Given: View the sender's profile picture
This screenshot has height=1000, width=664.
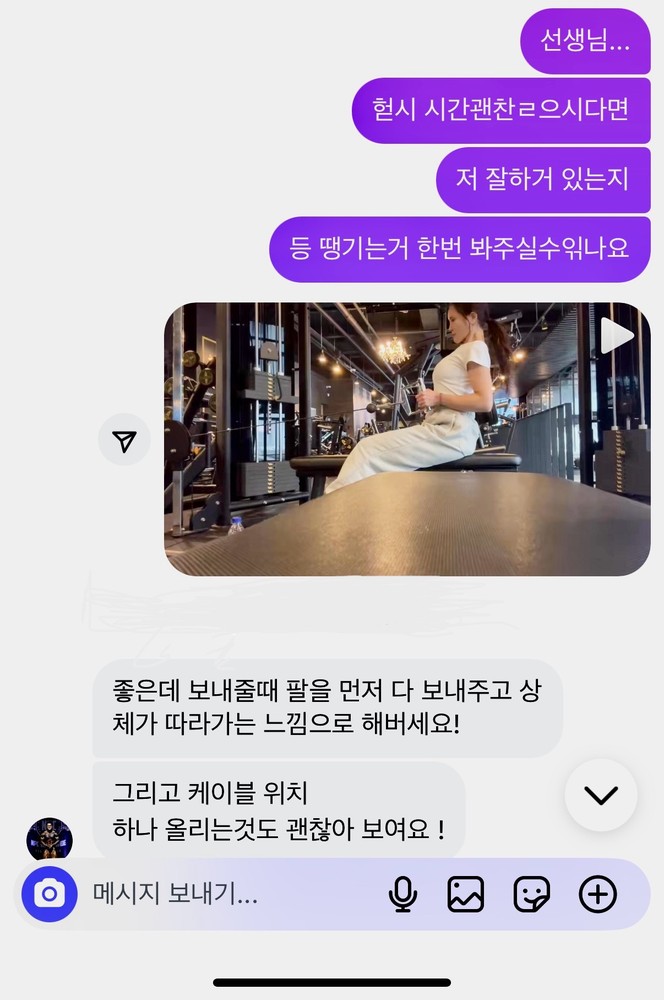Looking at the screenshot, I should (50, 840).
